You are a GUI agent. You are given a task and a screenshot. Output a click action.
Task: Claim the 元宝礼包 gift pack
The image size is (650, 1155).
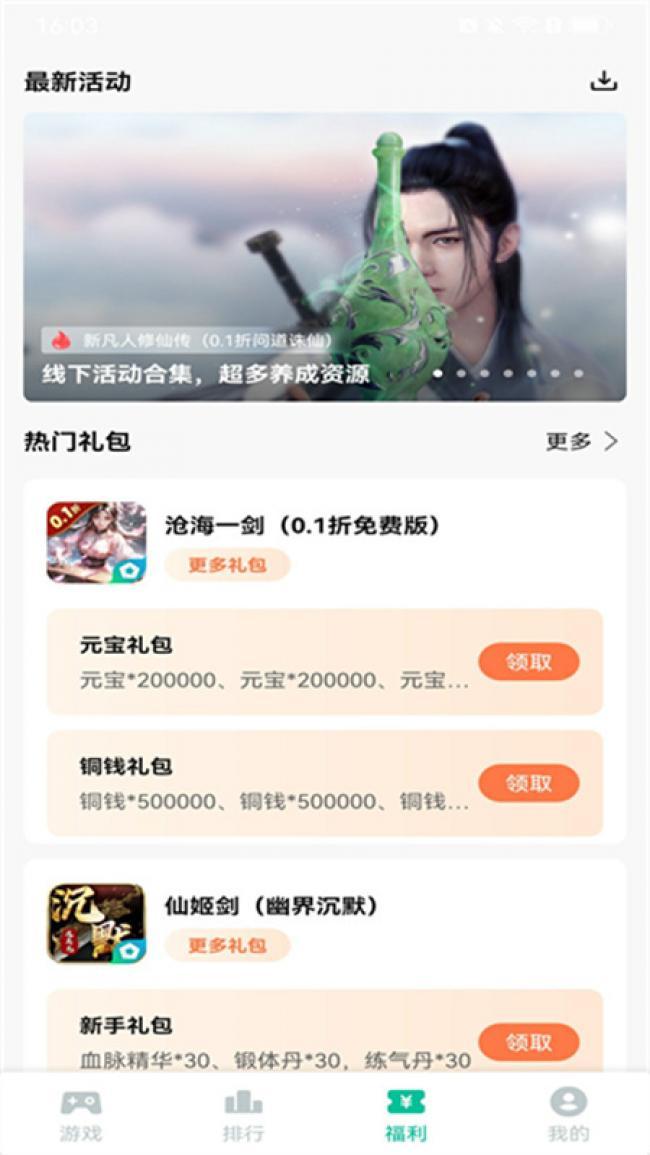(528, 662)
